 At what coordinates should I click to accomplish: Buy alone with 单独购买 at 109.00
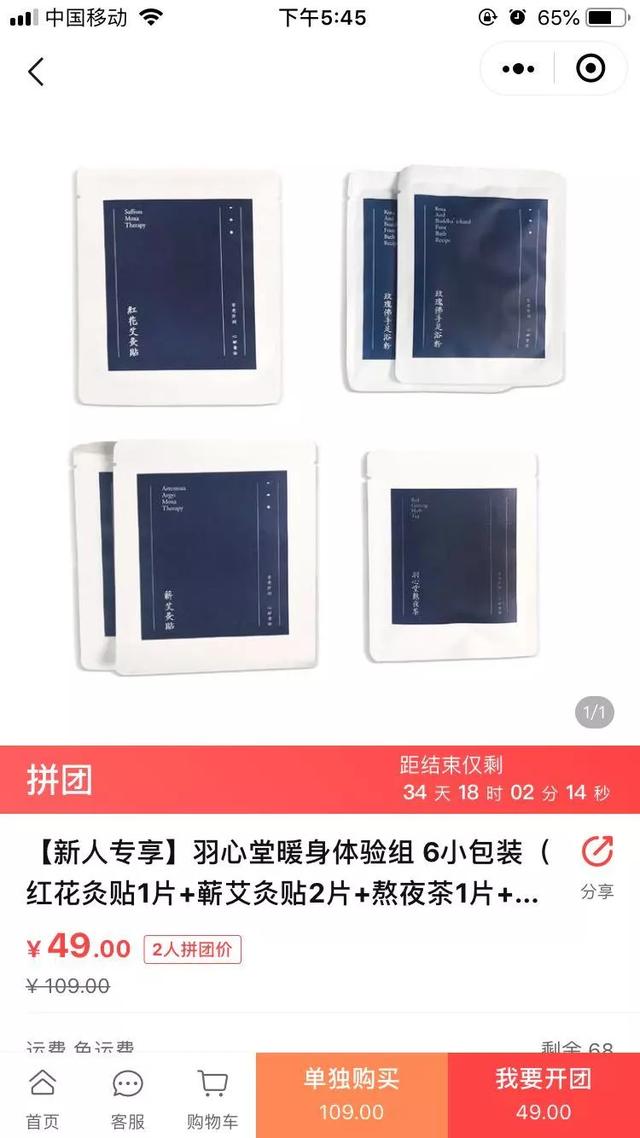(x=351, y=1094)
